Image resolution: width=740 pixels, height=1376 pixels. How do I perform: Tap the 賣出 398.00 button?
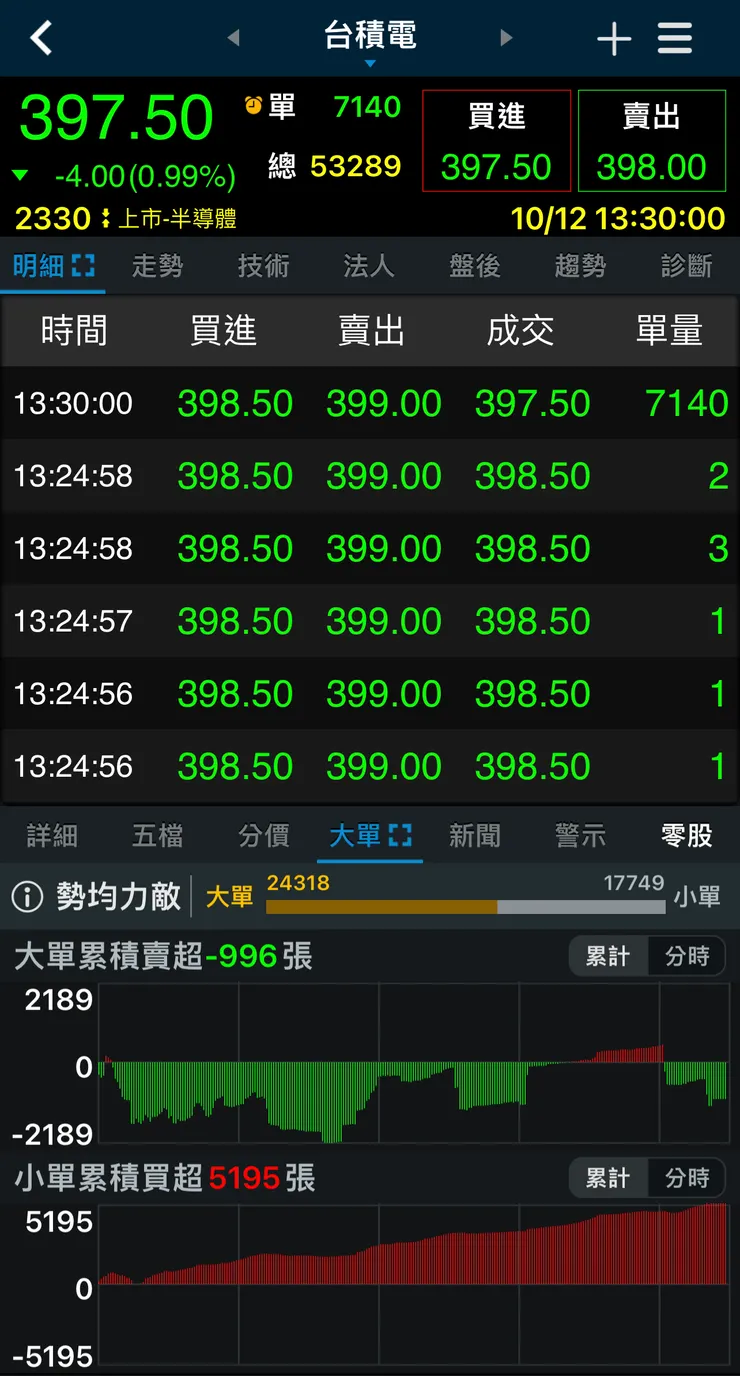(651, 140)
